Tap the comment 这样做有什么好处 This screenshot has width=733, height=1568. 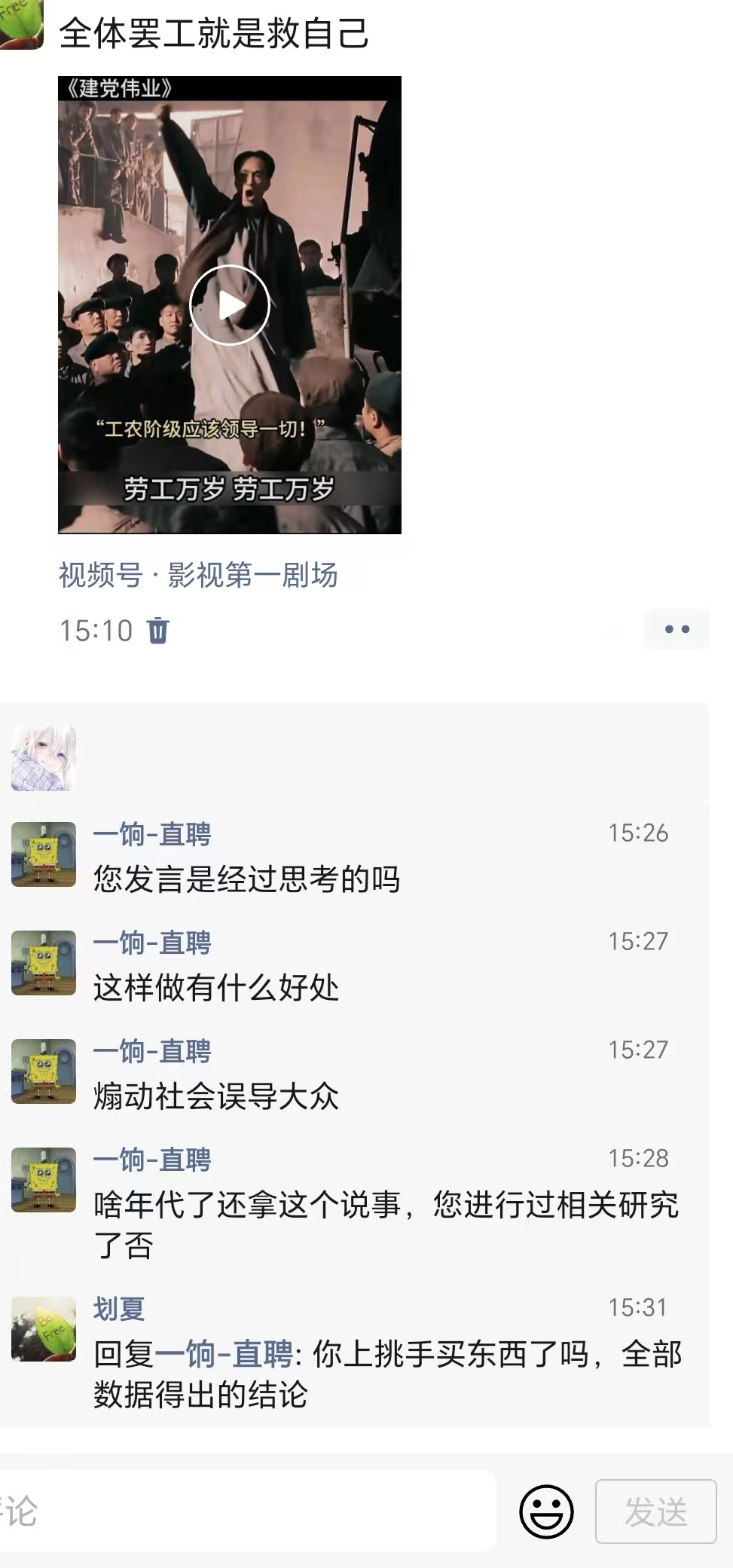(x=216, y=988)
